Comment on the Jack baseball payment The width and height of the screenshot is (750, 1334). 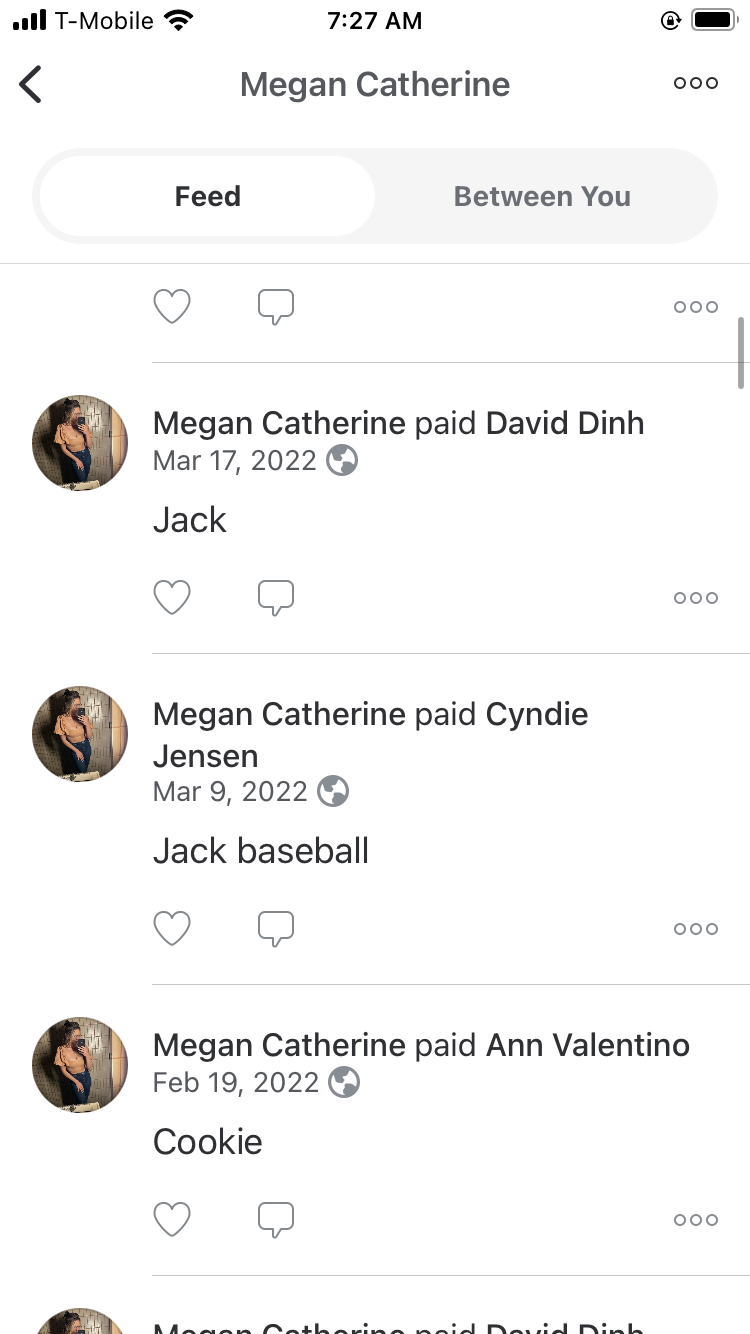276,929
